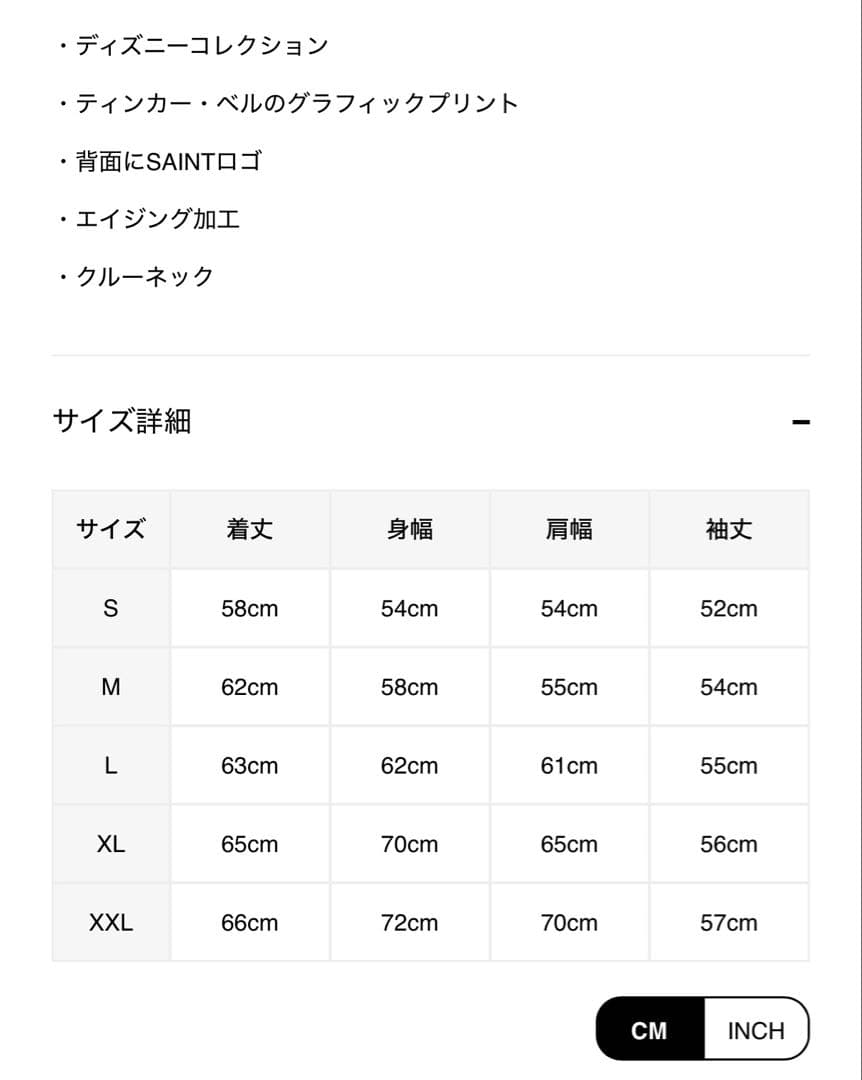Click the 肩幅 column header
Viewport: 862px width, 1080px height.
tap(569, 529)
